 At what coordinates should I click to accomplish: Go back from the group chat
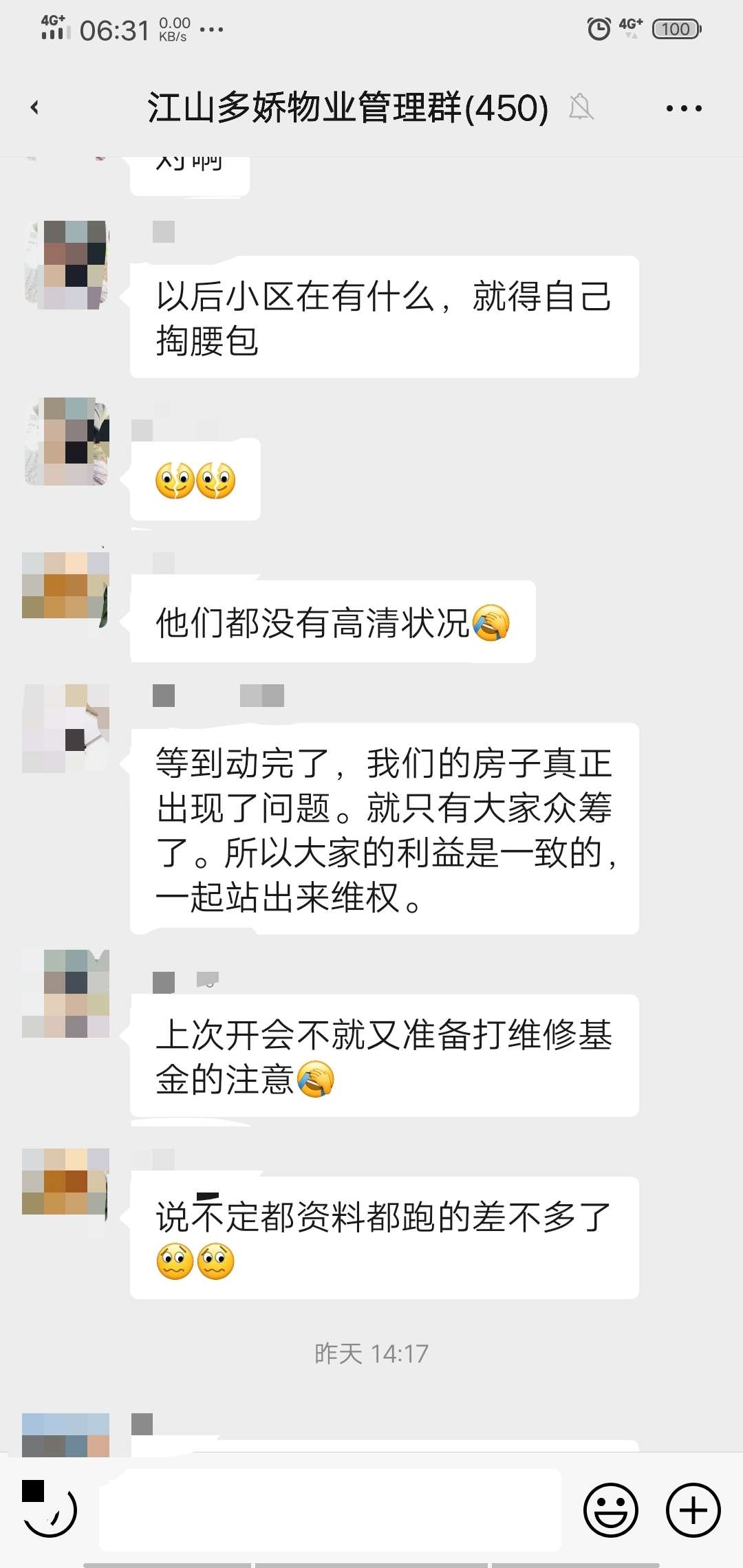[34, 107]
